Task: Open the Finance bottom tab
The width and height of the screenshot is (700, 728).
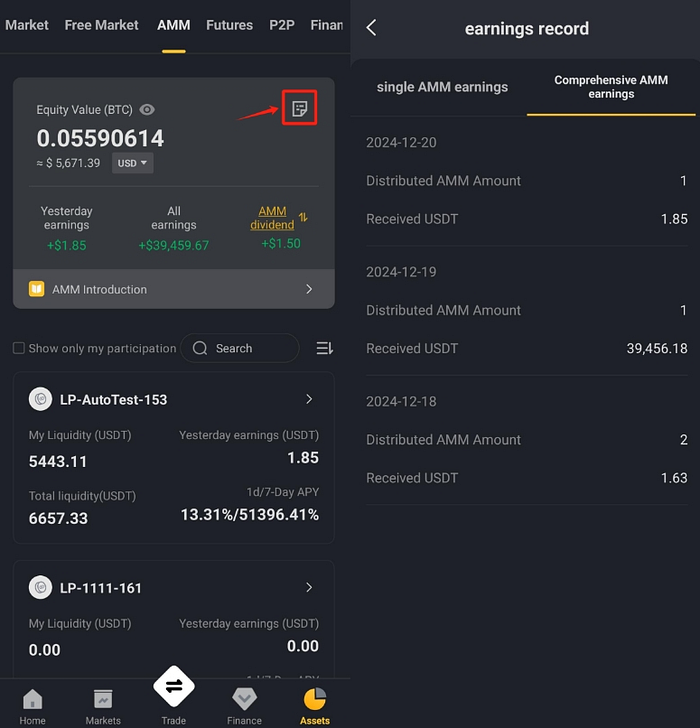Action: 244,706
